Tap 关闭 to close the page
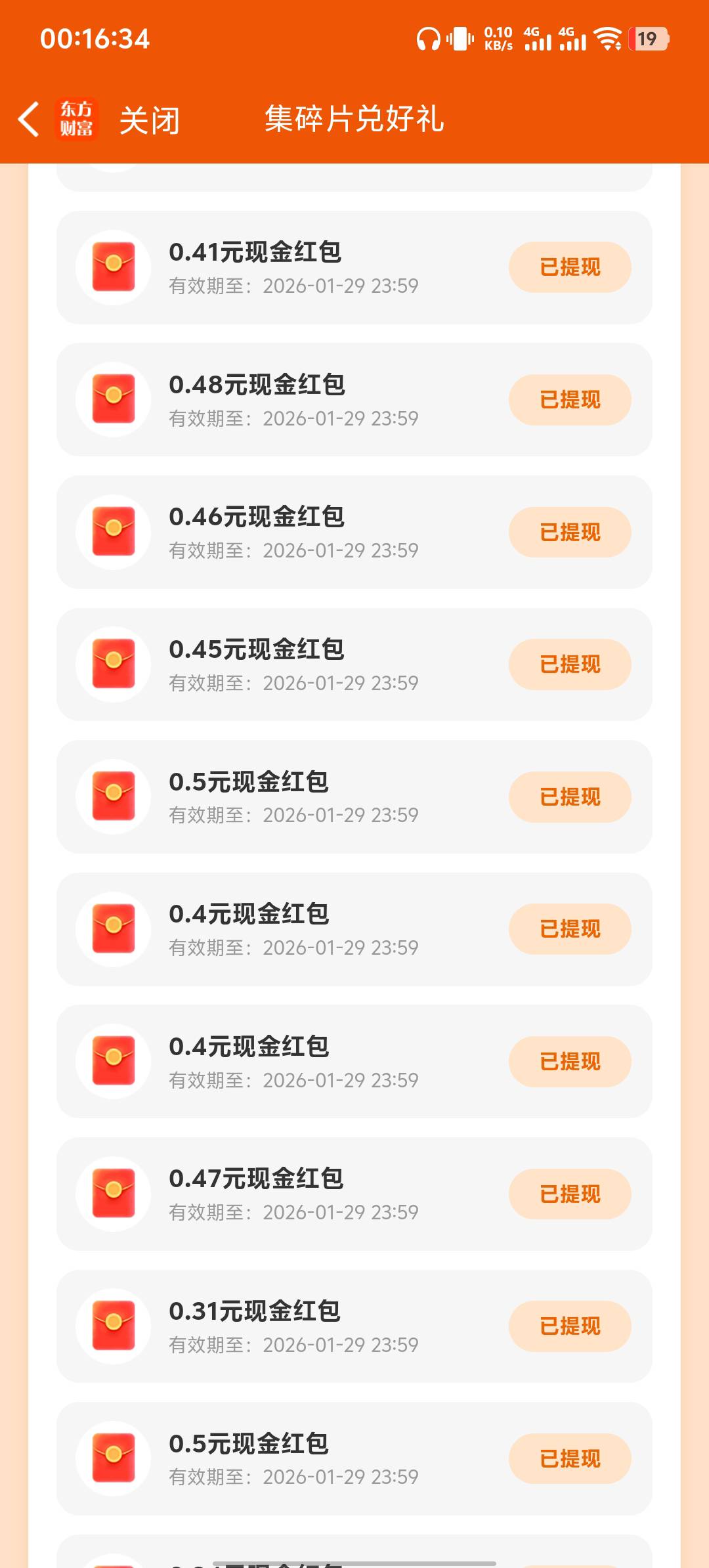The width and height of the screenshot is (709, 1568). [149, 121]
